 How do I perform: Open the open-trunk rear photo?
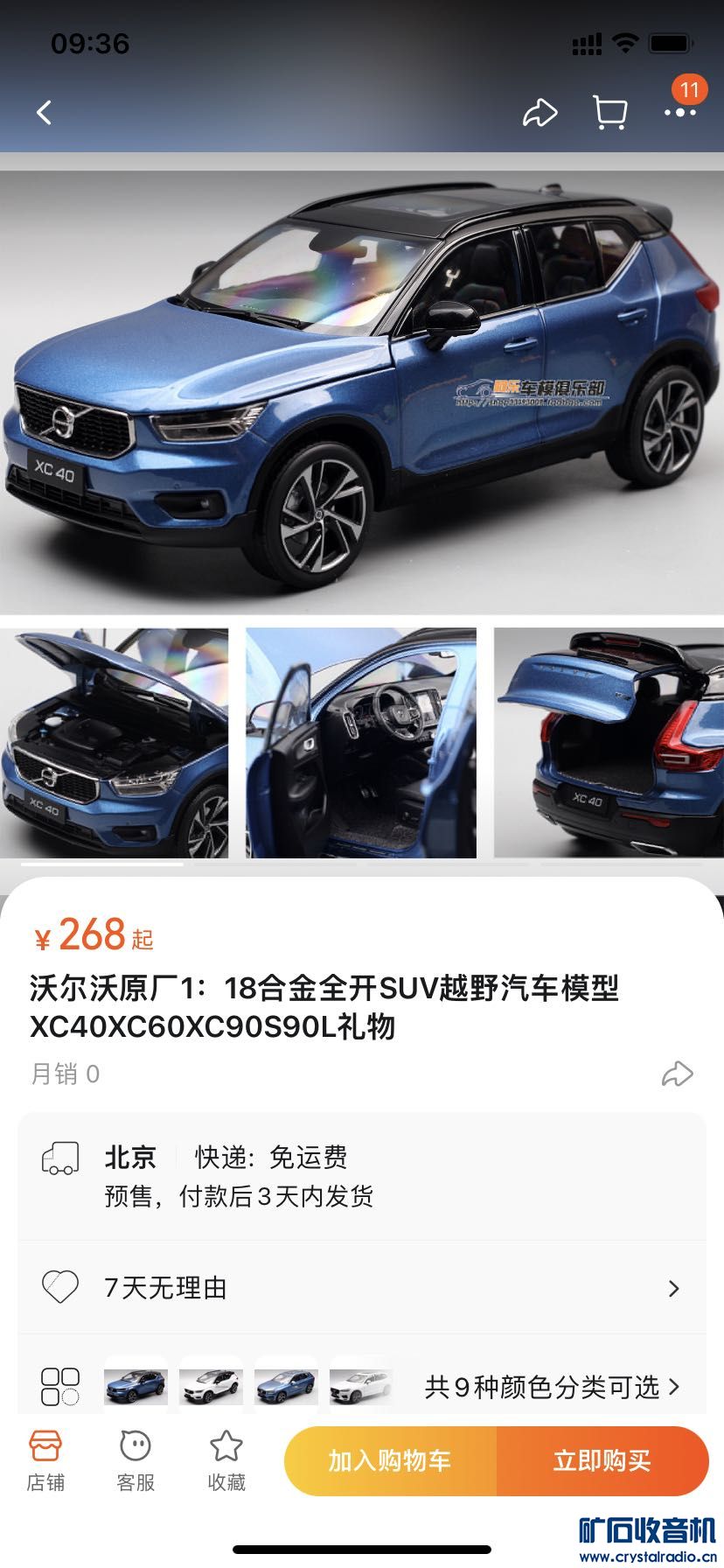pos(609,742)
